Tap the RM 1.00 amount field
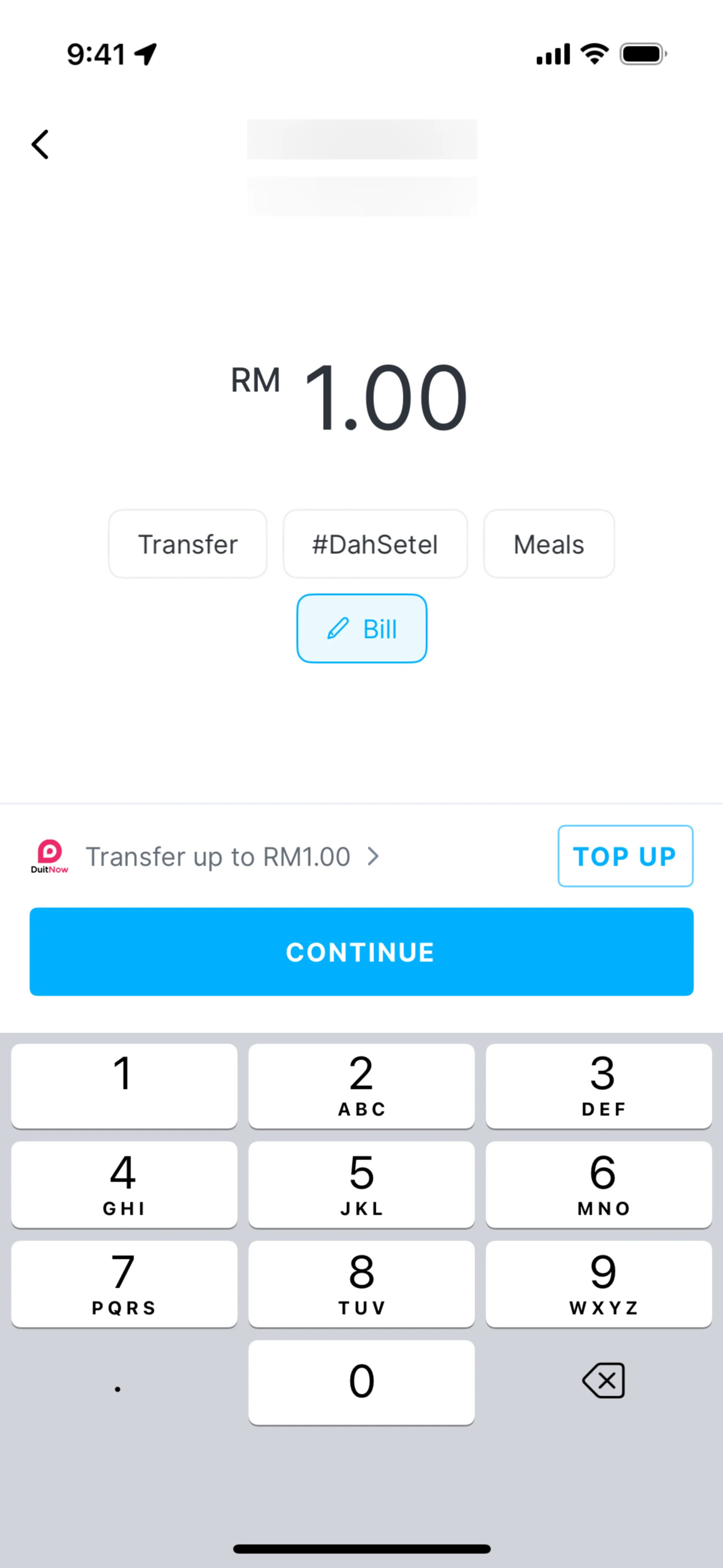 click(x=383, y=397)
